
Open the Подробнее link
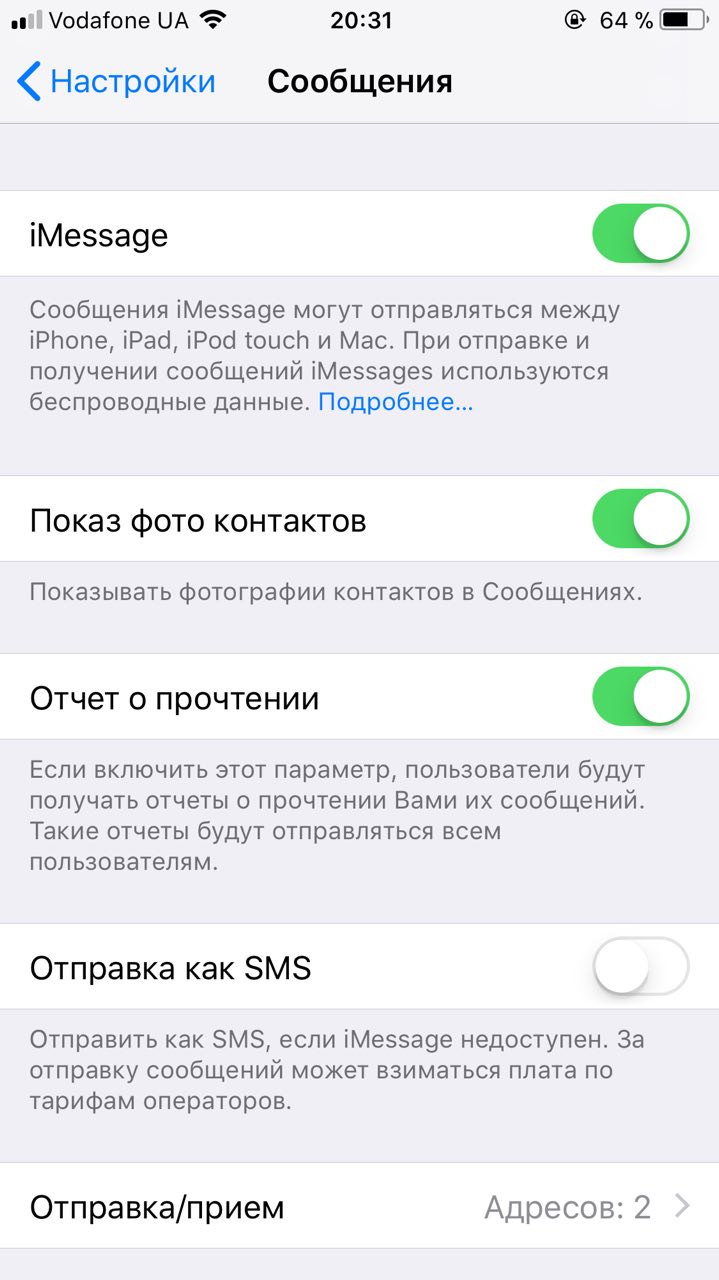396,402
